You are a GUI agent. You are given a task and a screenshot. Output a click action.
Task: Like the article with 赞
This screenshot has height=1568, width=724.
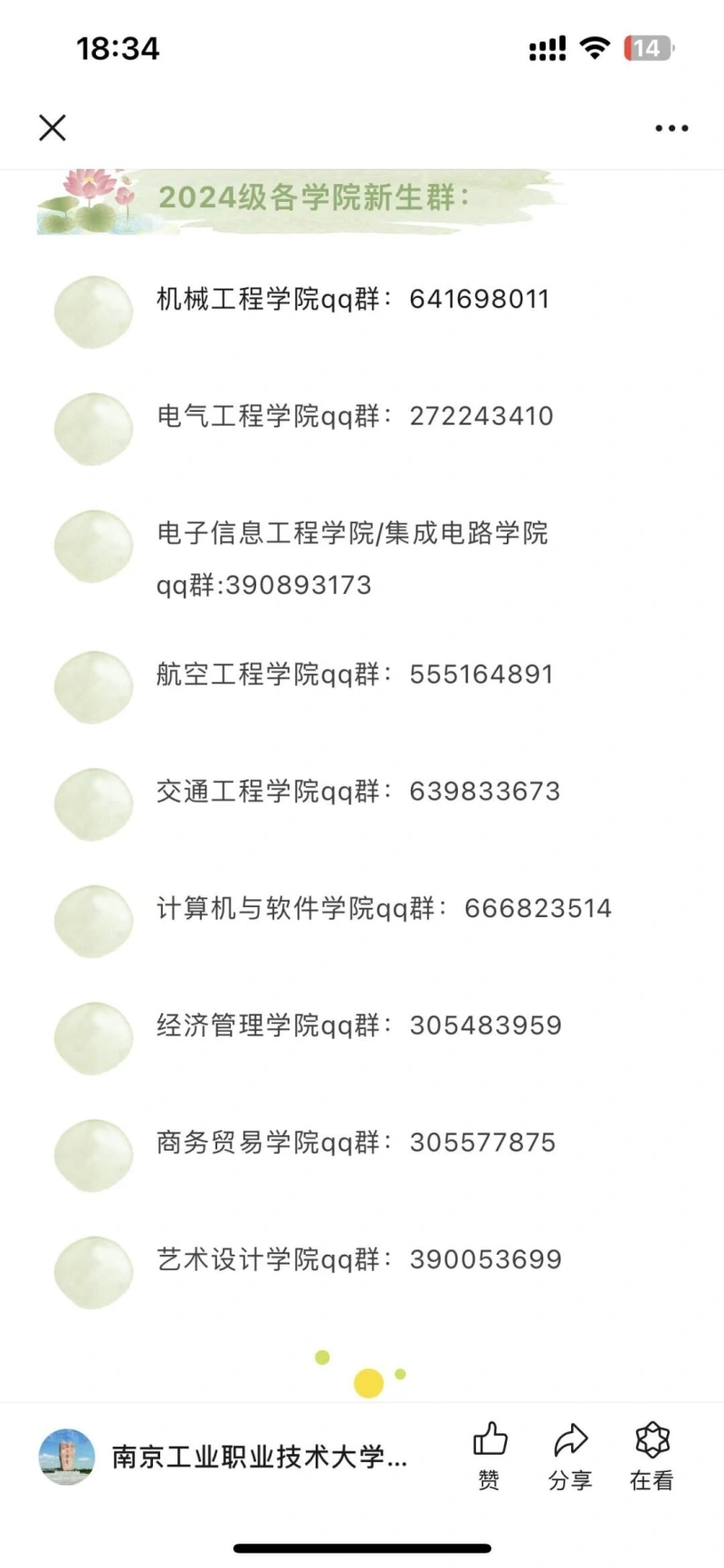tap(490, 1456)
